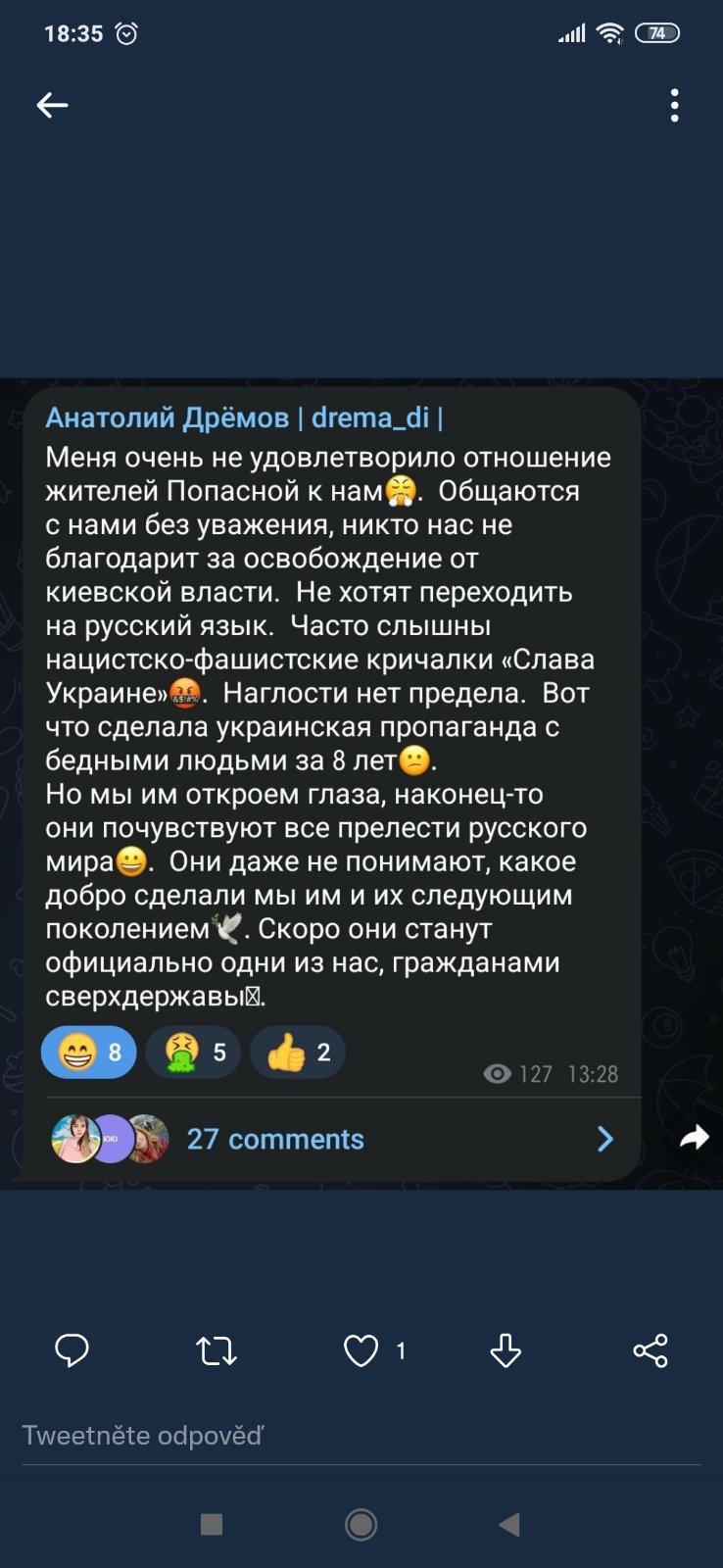The width and height of the screenshot is (723, 1568).
Task: Share this tweet
Action: (x=650, y=1350)
